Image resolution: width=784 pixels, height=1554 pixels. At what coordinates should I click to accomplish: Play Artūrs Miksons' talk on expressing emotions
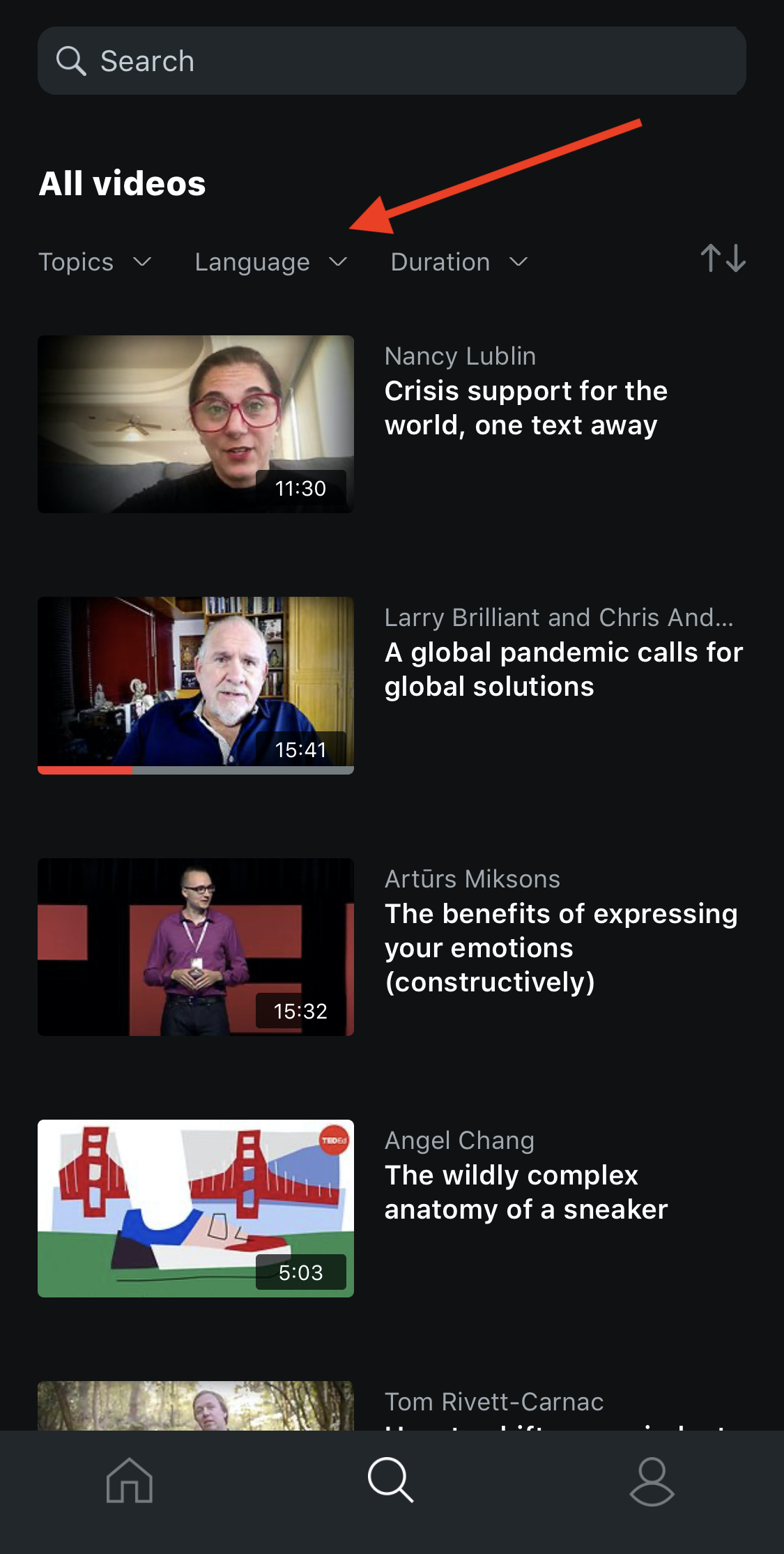point(196,947)
